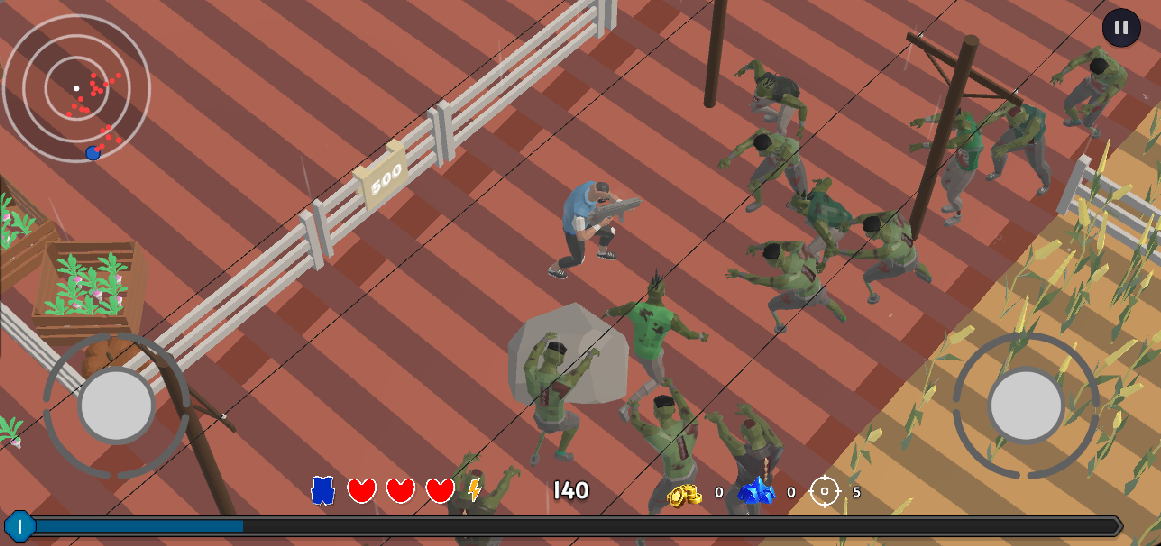Viewport: 1161px width, 546px height.
Task: Pause the game
Action: pos(1121,28)
